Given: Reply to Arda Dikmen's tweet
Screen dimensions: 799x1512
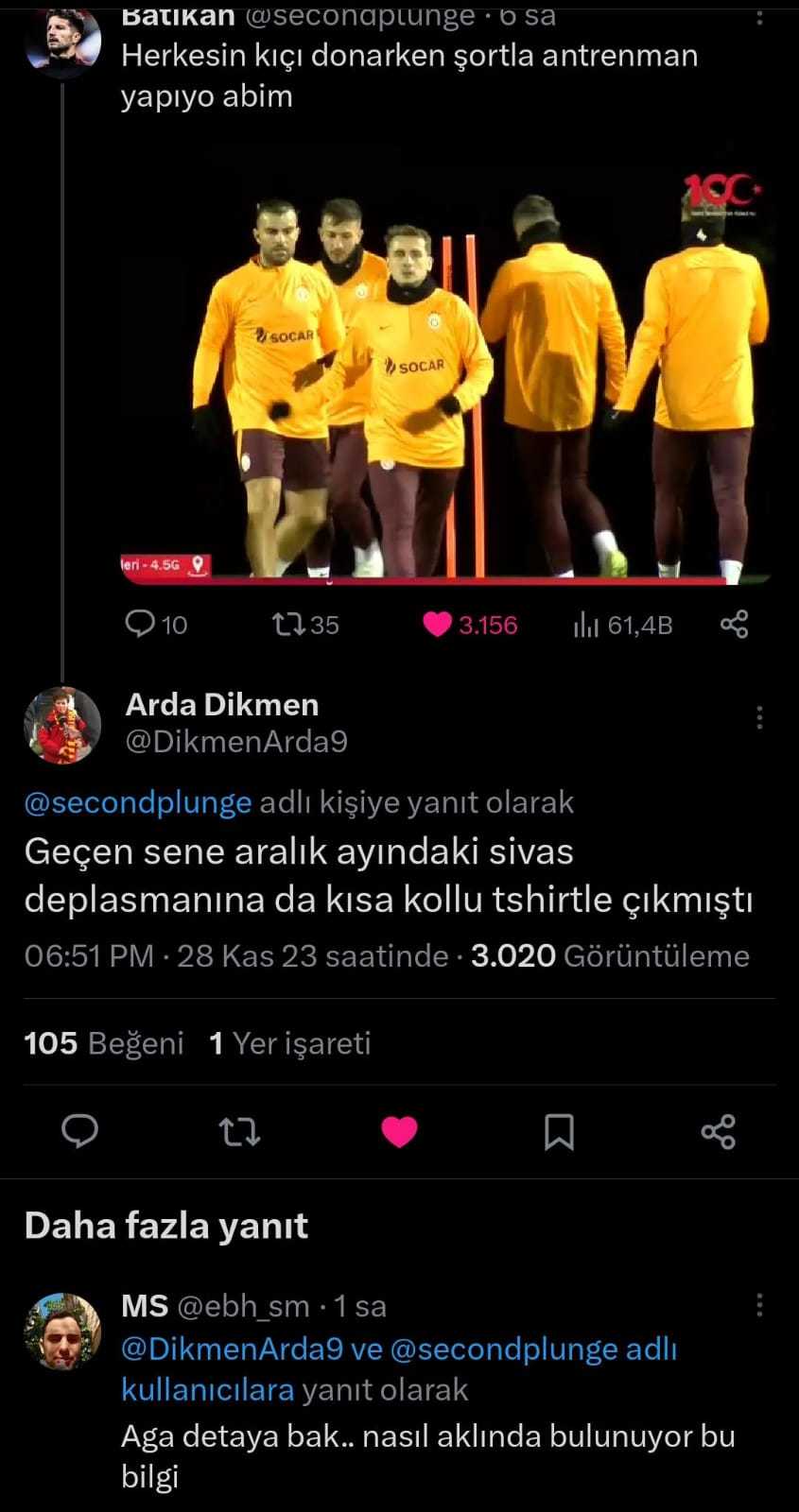Looking at the screenshot, I should point(80,1131).
